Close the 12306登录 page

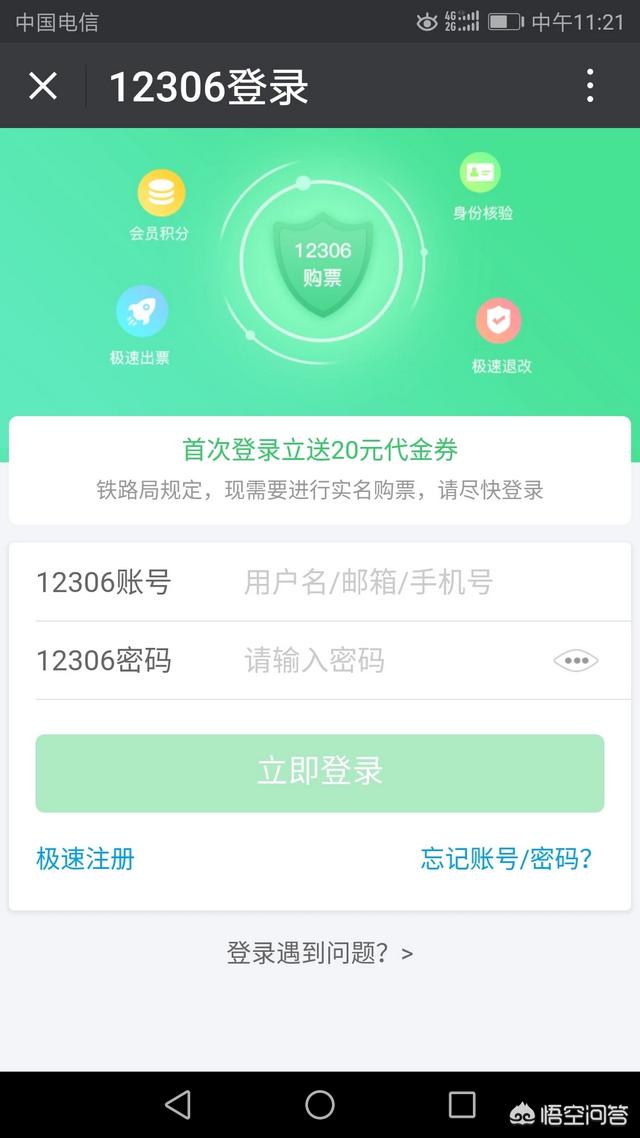[43, 86]
